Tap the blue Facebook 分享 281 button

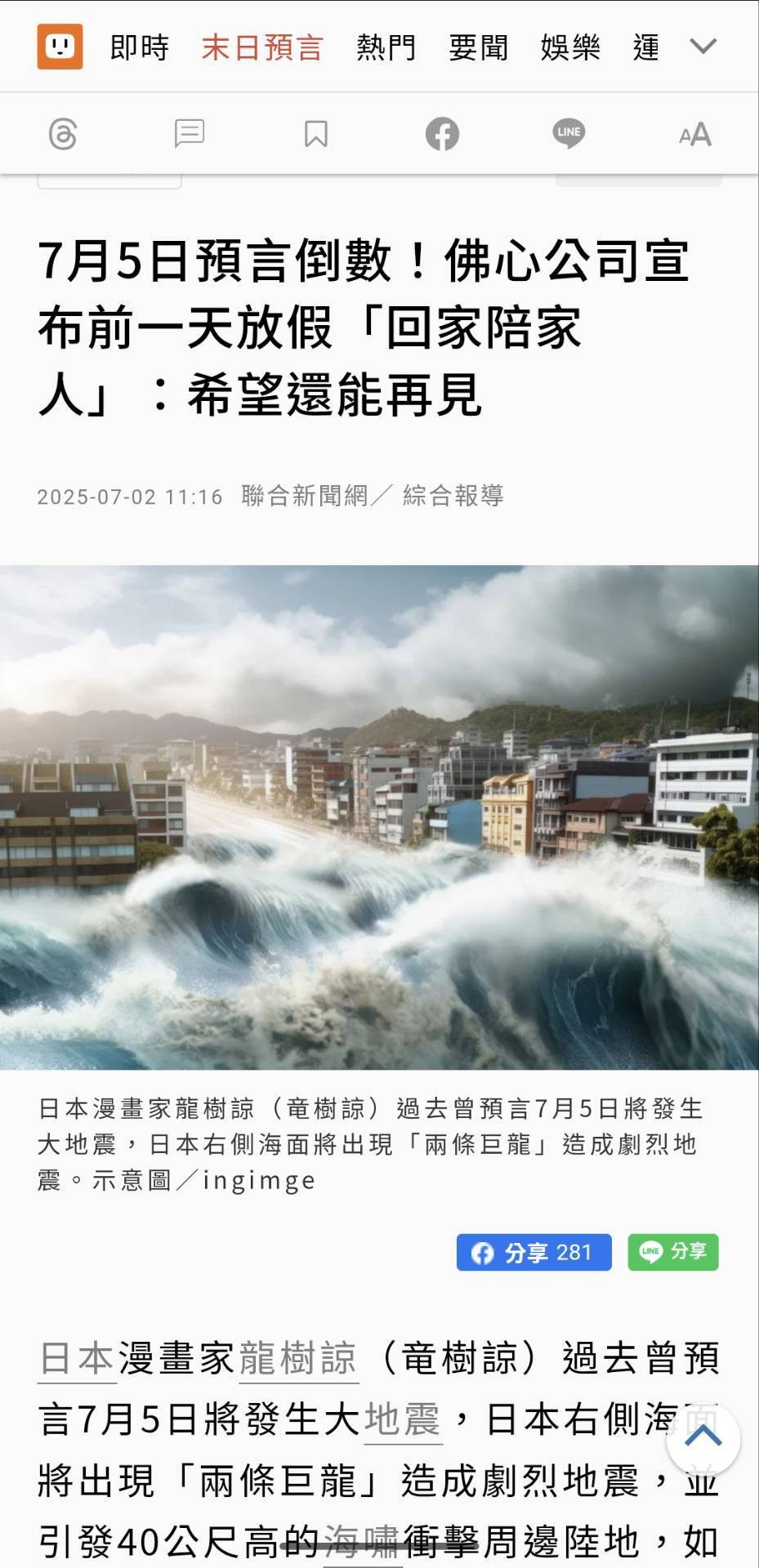coord(534,1252)
